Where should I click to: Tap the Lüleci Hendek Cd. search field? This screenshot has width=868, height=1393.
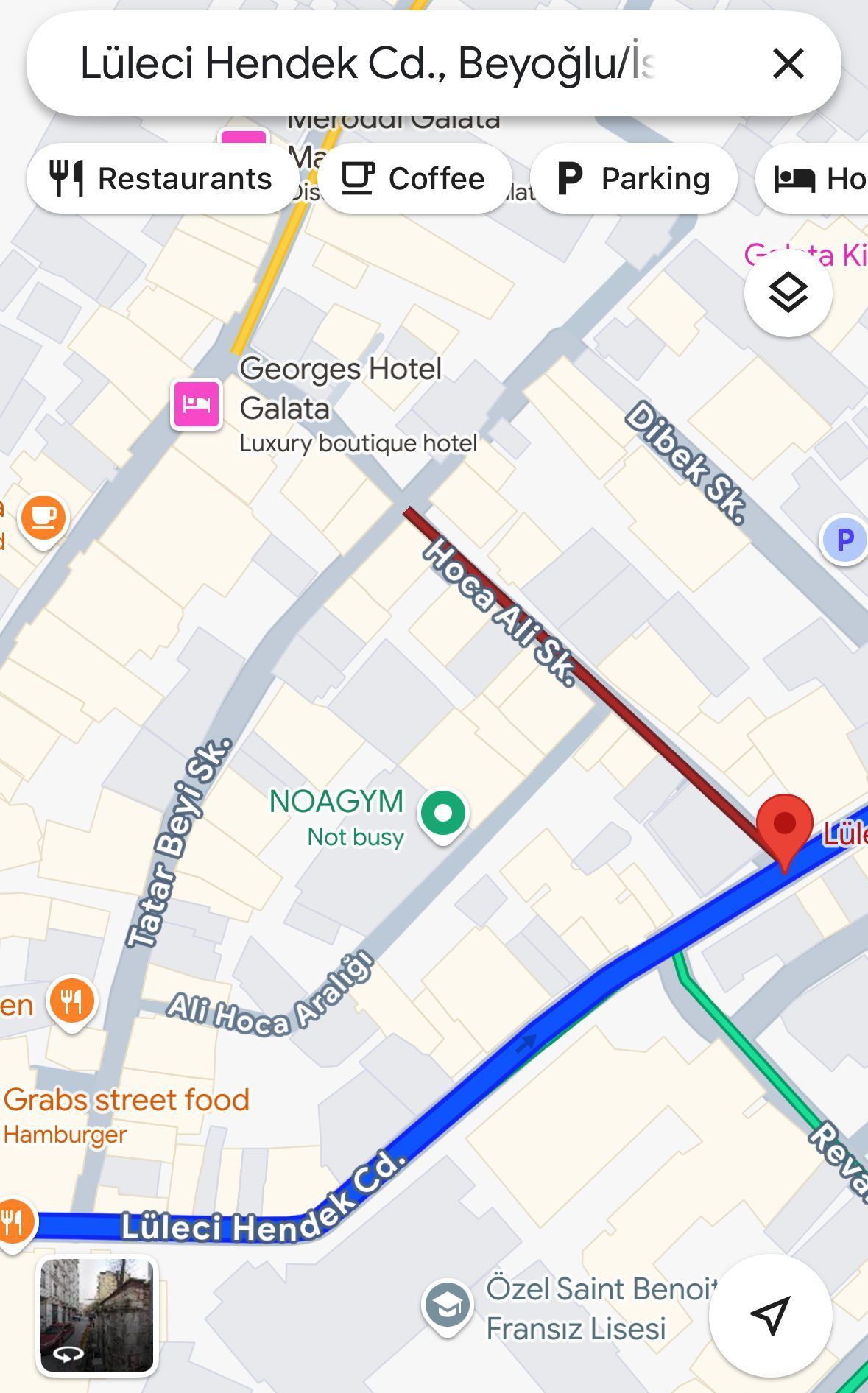point(368,63)
